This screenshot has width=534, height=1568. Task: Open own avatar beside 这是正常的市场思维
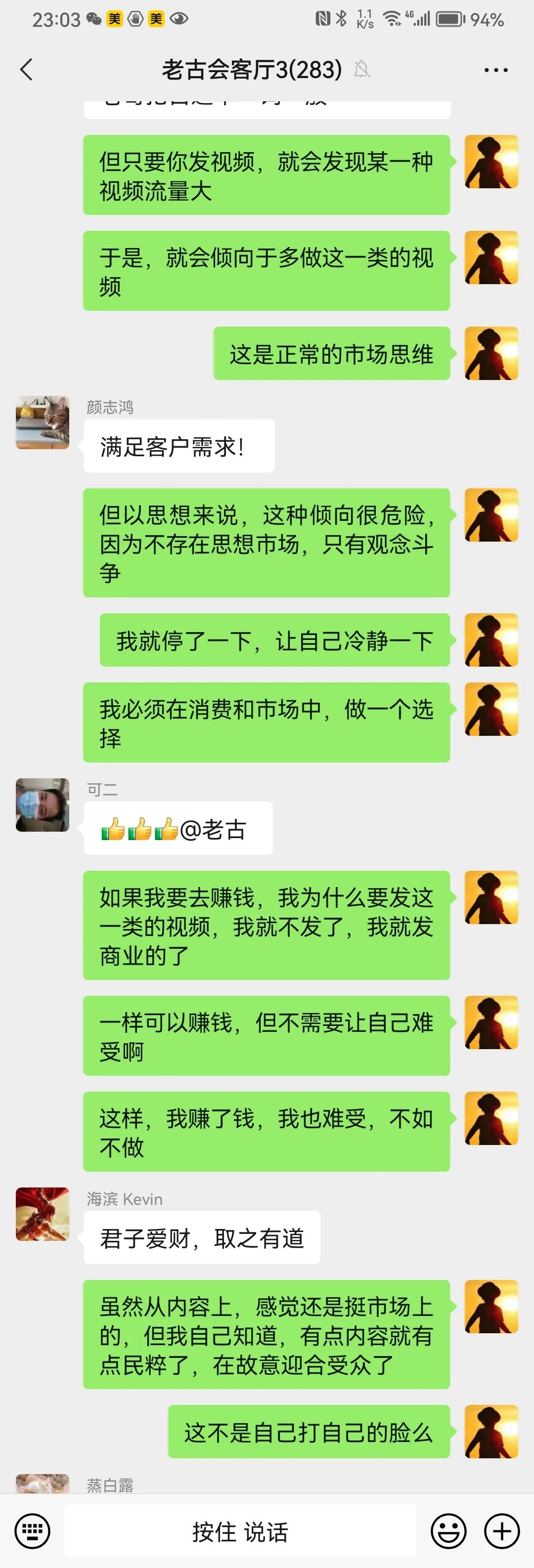(491, 353)
